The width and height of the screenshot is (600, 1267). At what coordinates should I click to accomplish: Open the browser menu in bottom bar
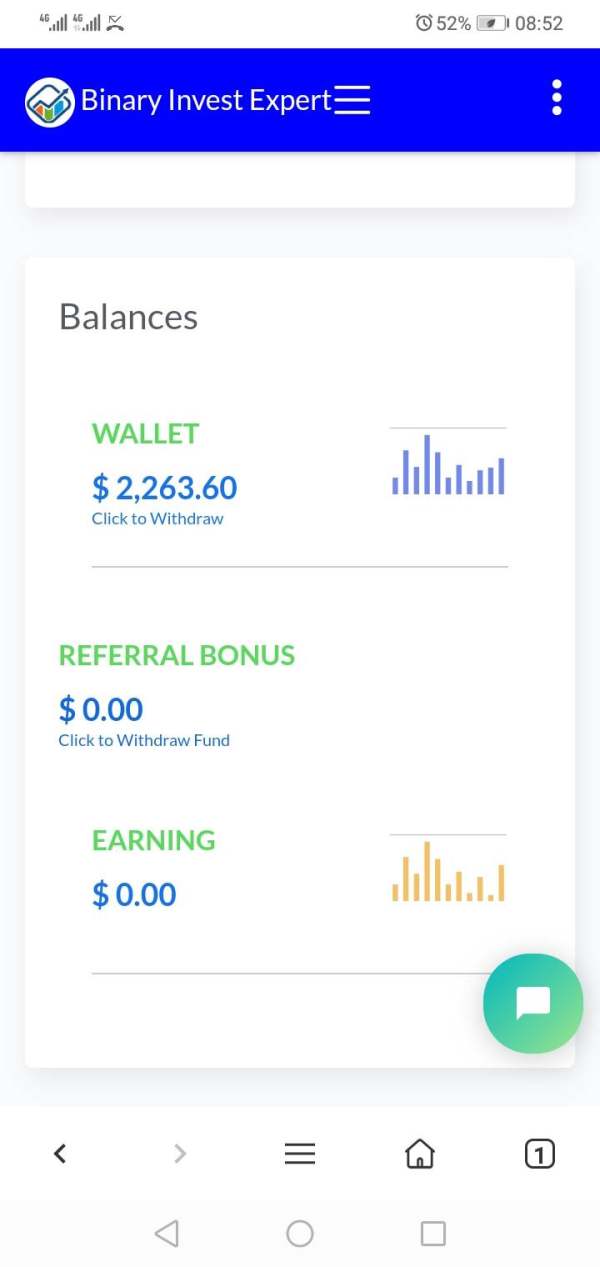point(300,1154)
